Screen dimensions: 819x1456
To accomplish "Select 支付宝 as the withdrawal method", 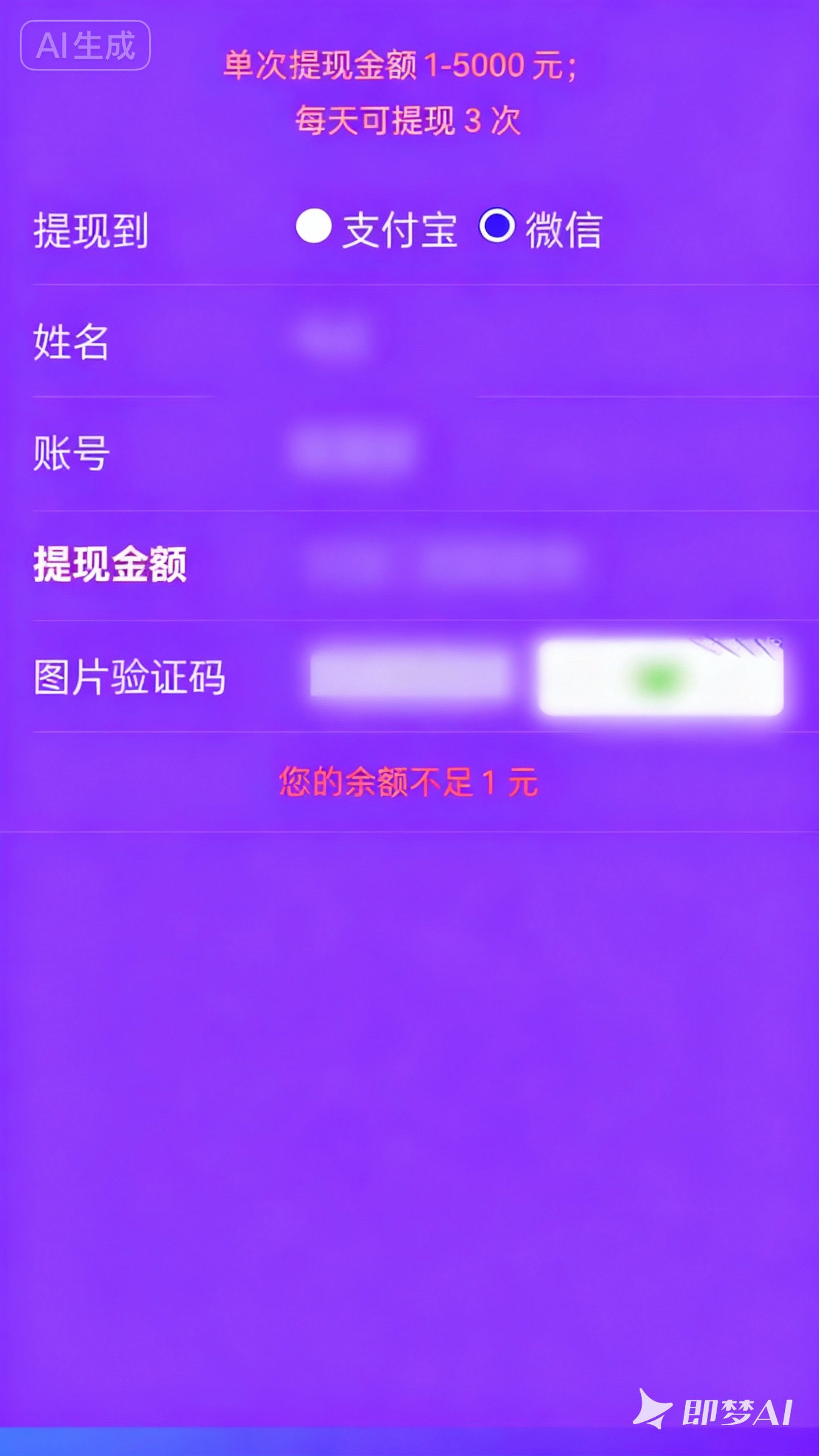I will 314,226.
